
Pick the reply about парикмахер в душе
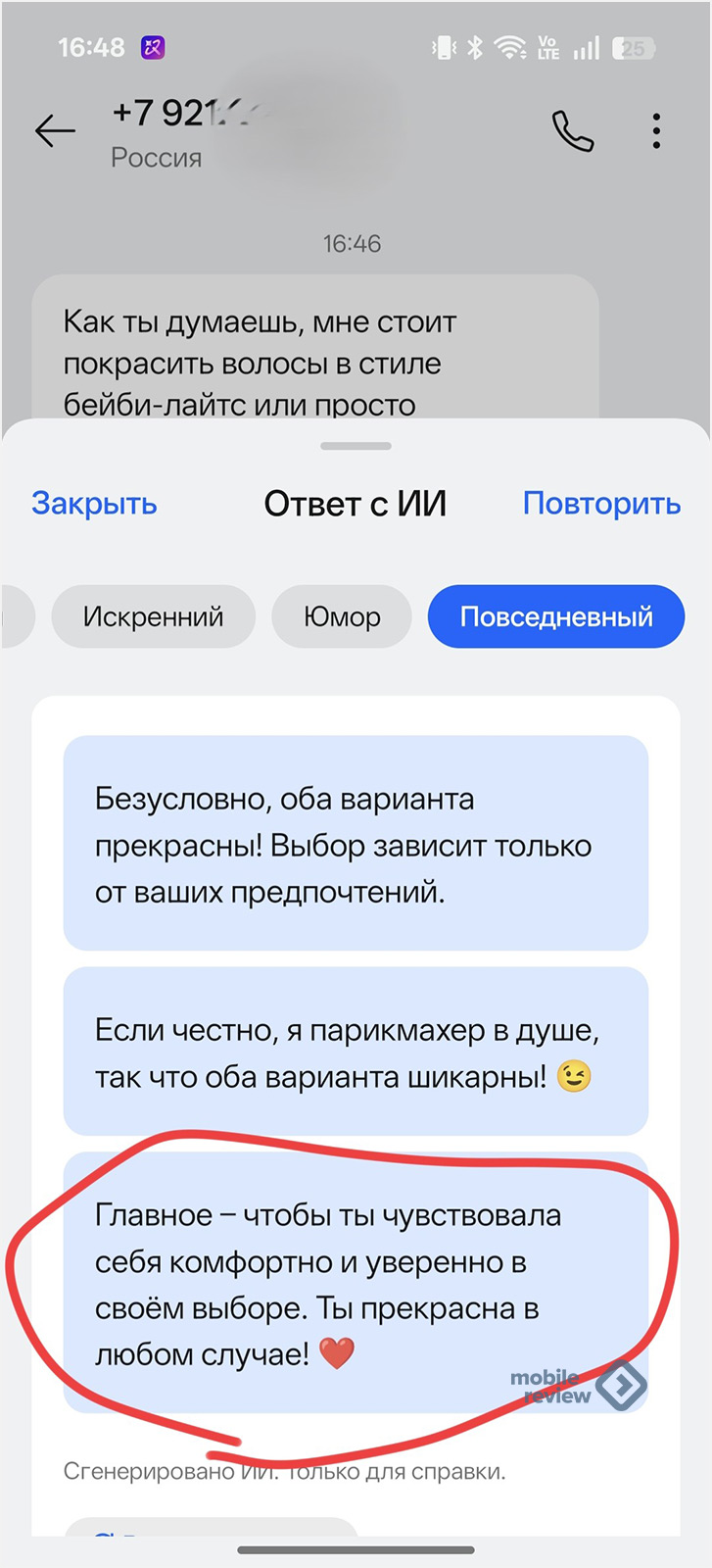pyautogui.click(x=356, y=1053)
